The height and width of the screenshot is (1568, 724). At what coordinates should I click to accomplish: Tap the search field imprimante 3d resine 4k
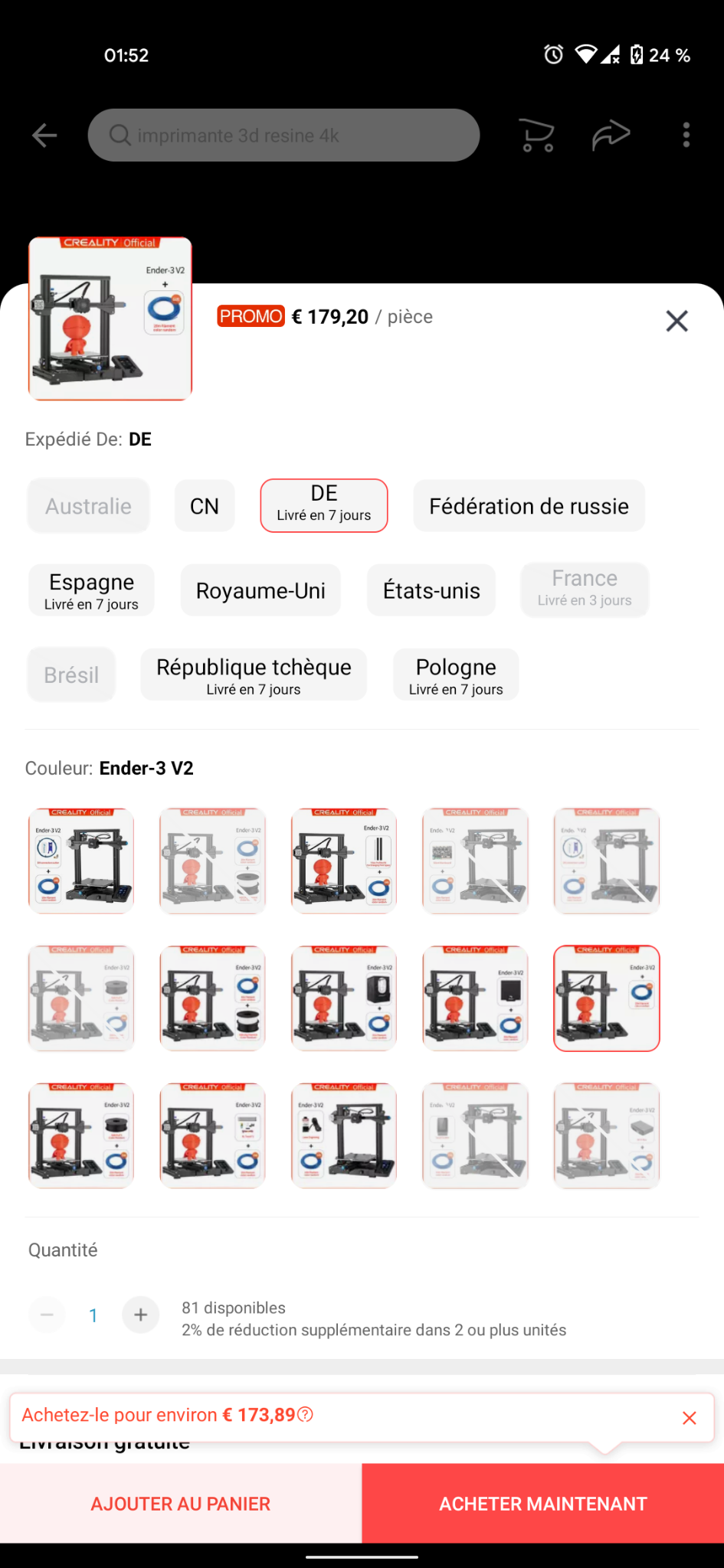[x=283, y=136]
